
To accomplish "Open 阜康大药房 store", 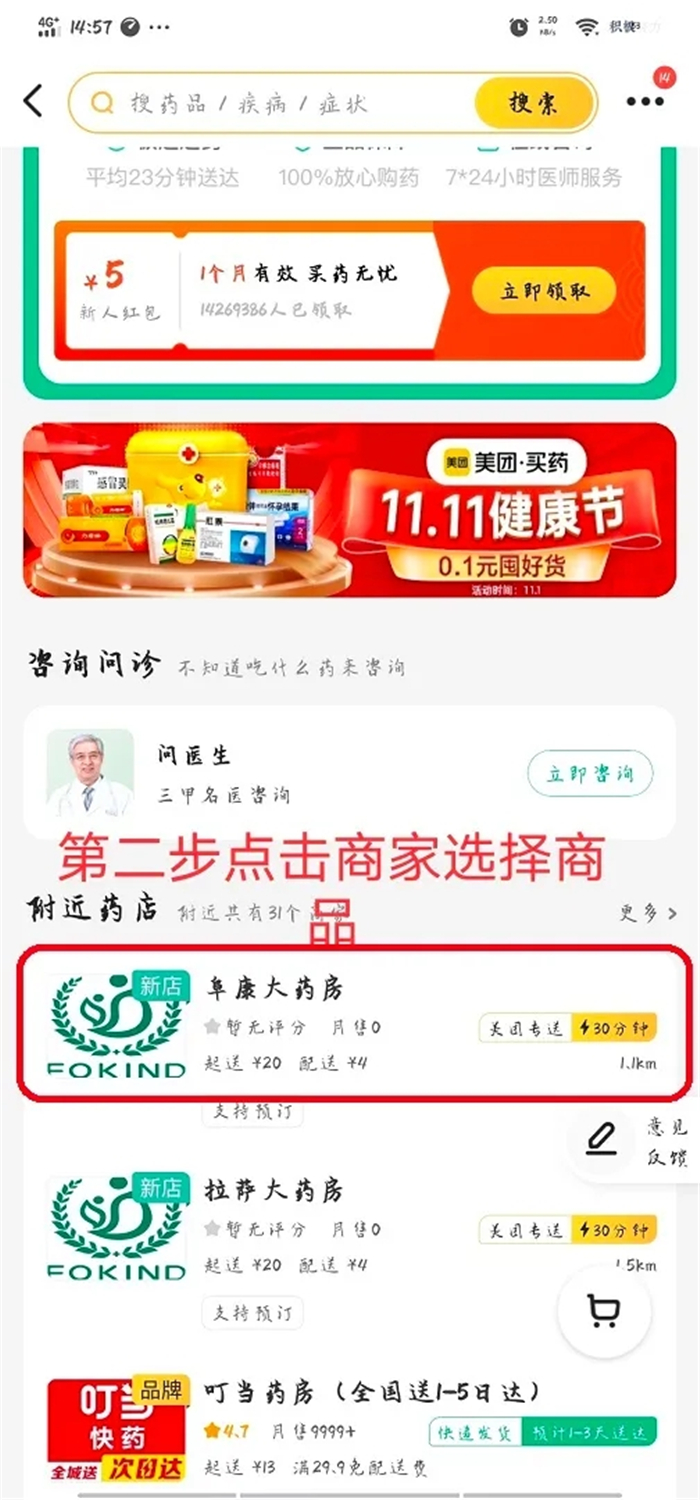I will coord(350,1025).
